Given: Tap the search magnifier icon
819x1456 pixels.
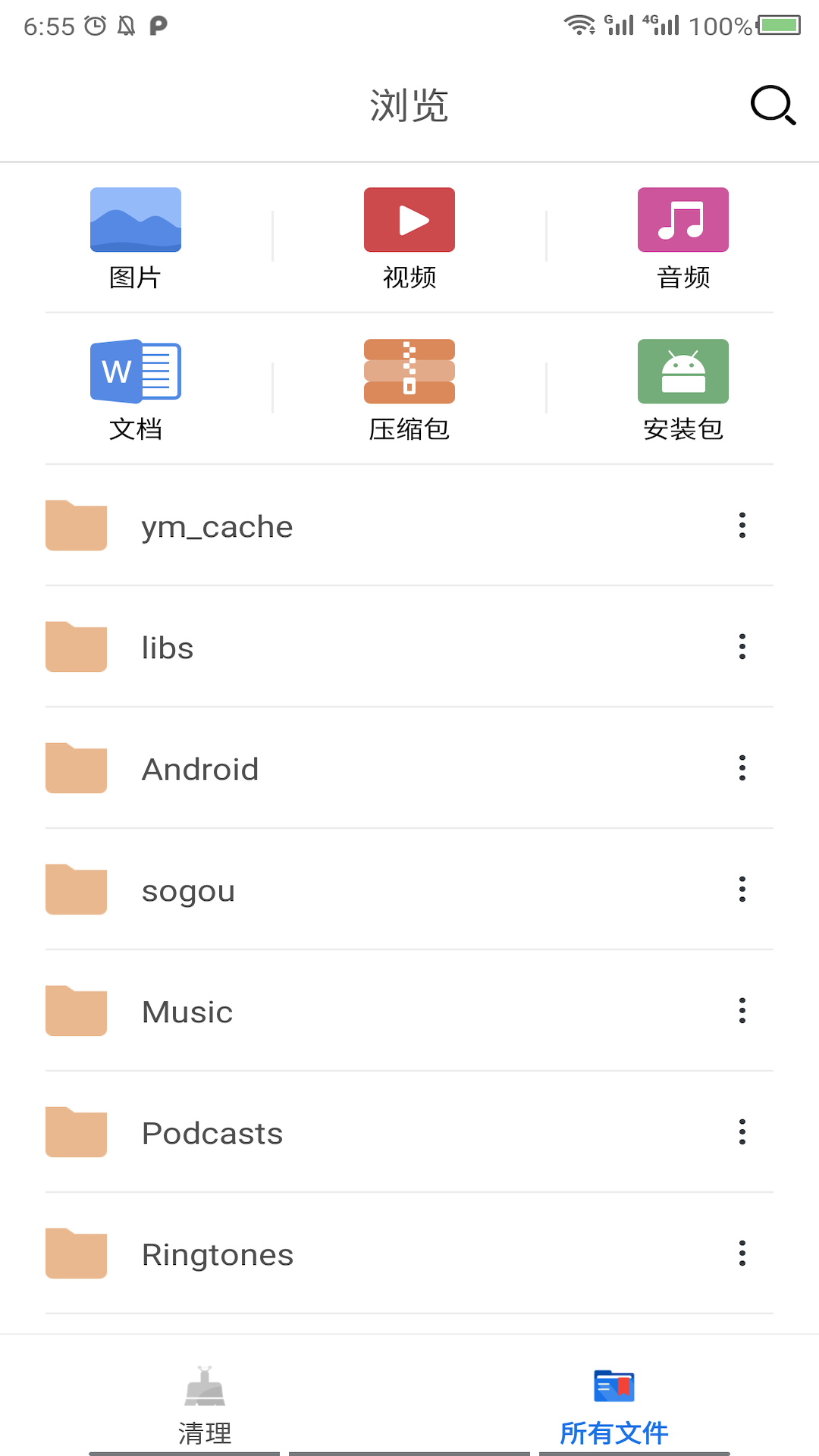Looking at the screenshot, I should (x=772, y=105).
